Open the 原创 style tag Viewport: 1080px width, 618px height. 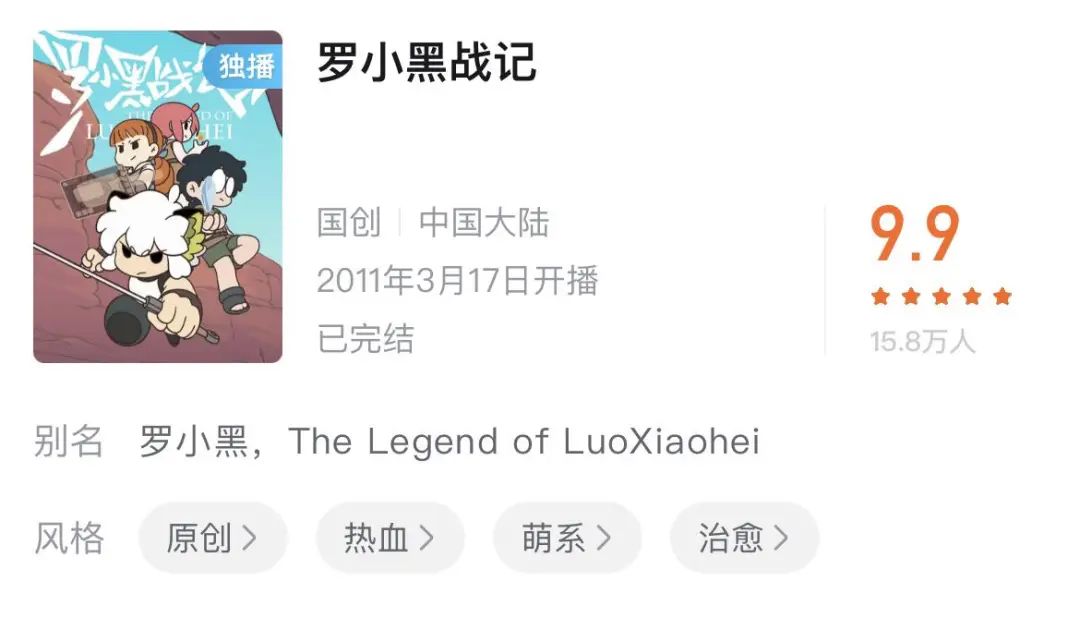coord(212,538)
